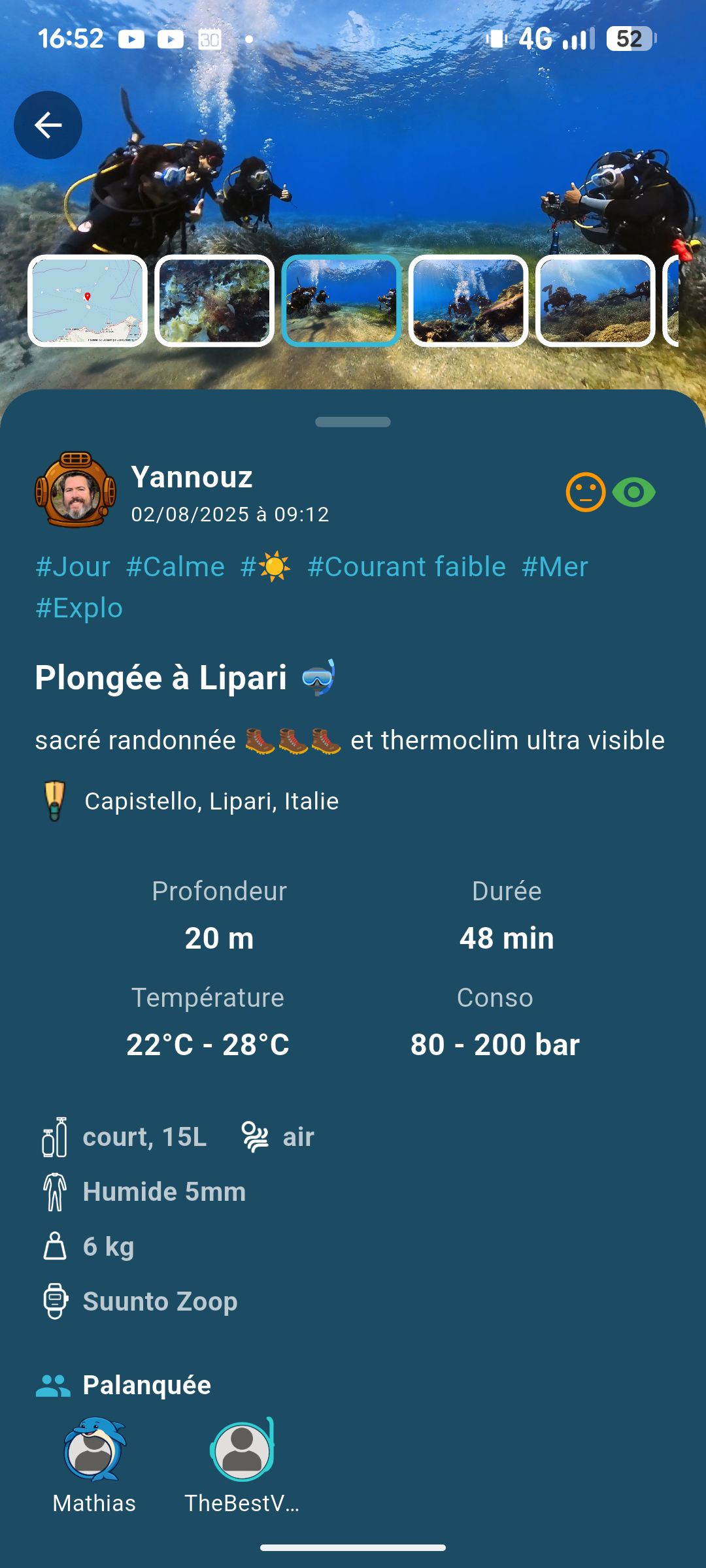Click the weight icon next to '6 kg'
This screenshot has width=706, height=1568.
(55, 1245)
